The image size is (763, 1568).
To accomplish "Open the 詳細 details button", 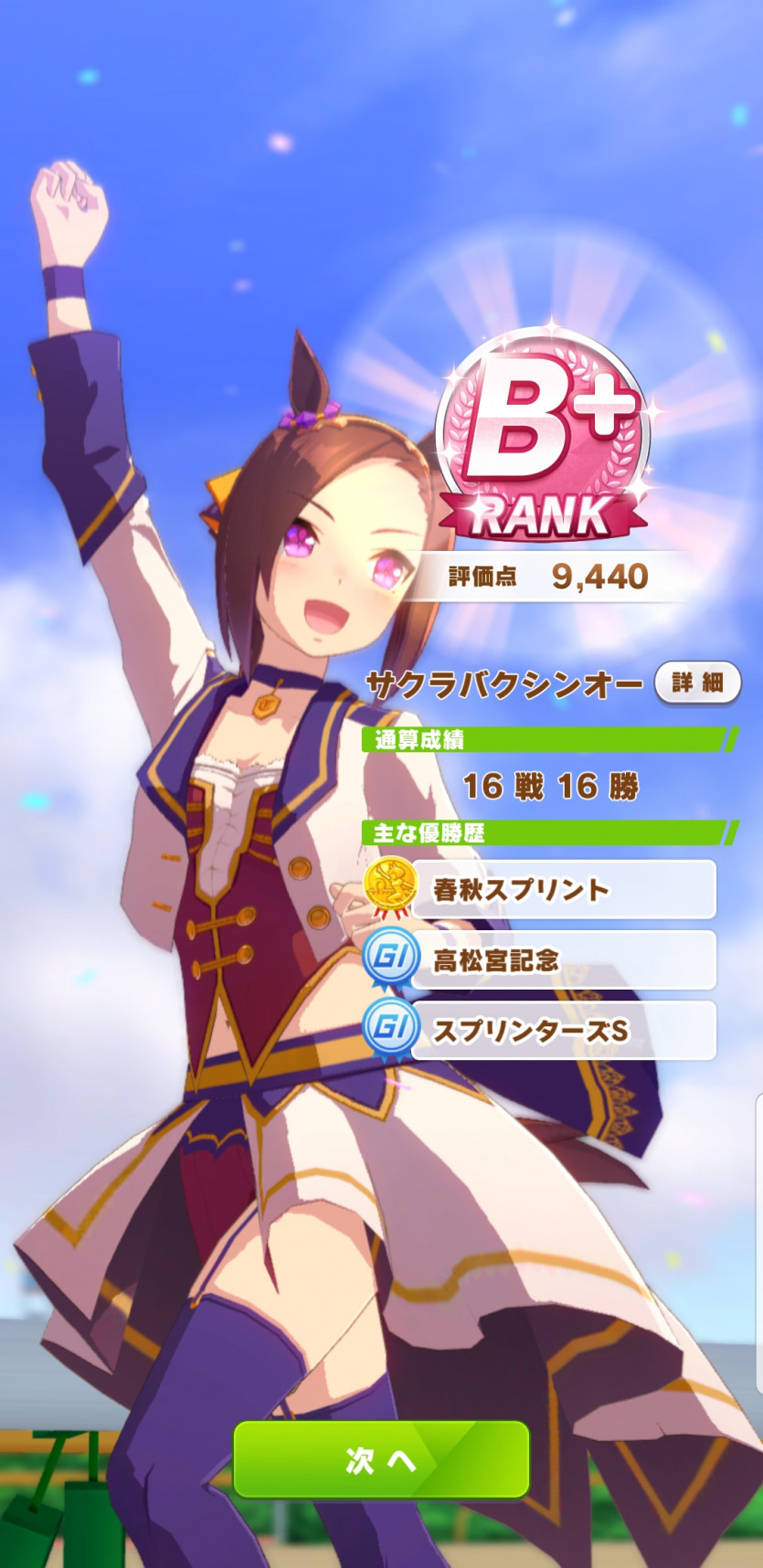I will click(x=697, y=683).
